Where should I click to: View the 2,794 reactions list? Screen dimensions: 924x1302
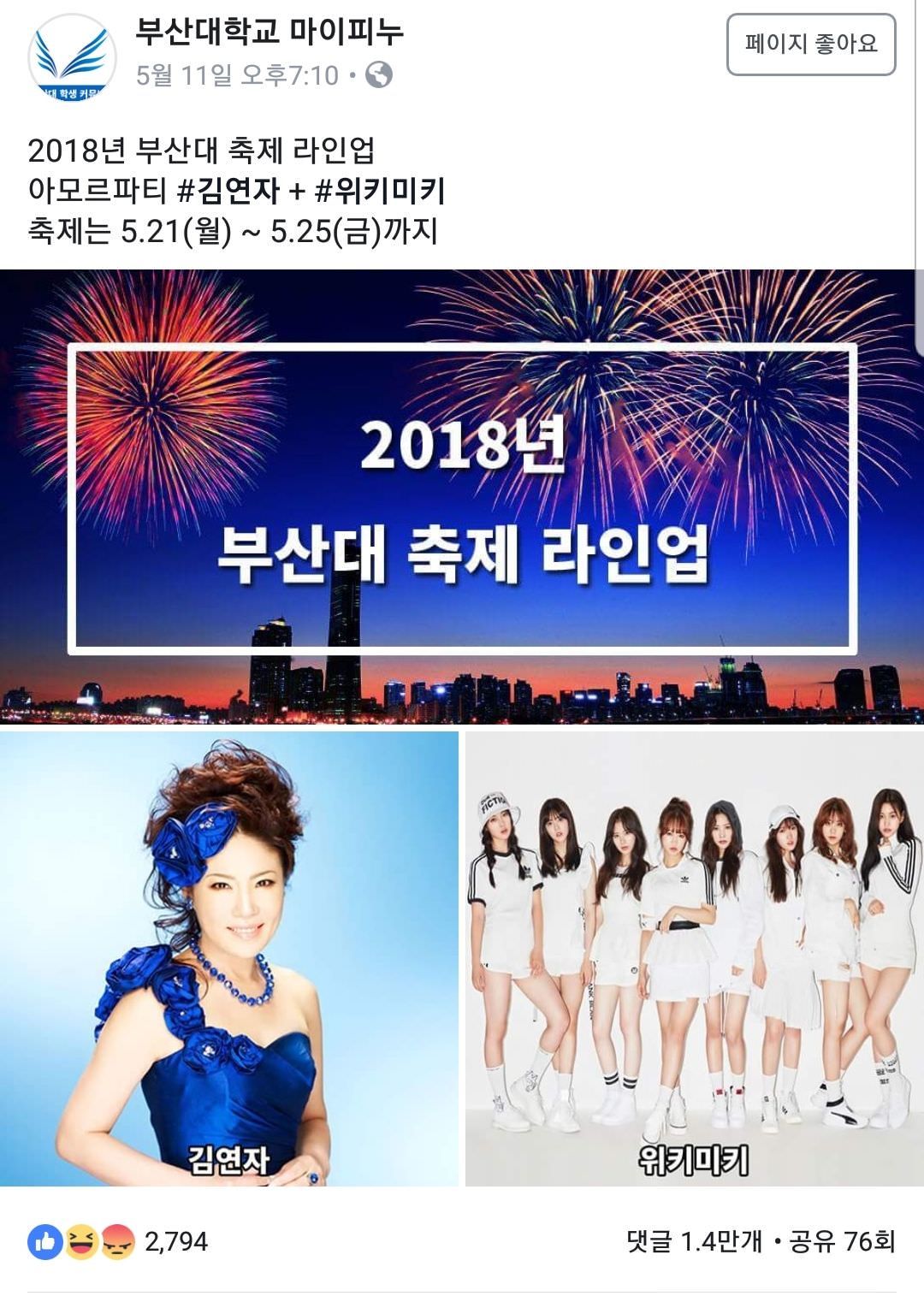pyautogui.click(x=118, y=1241)
